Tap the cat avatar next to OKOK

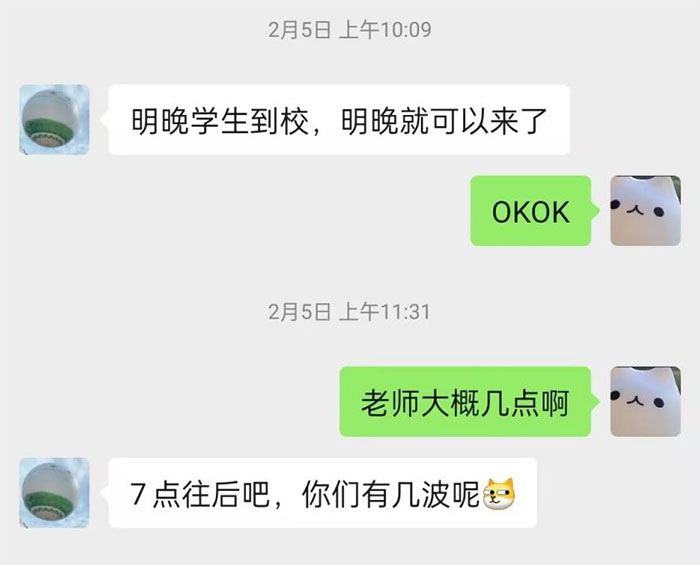(x=645, y=211)
